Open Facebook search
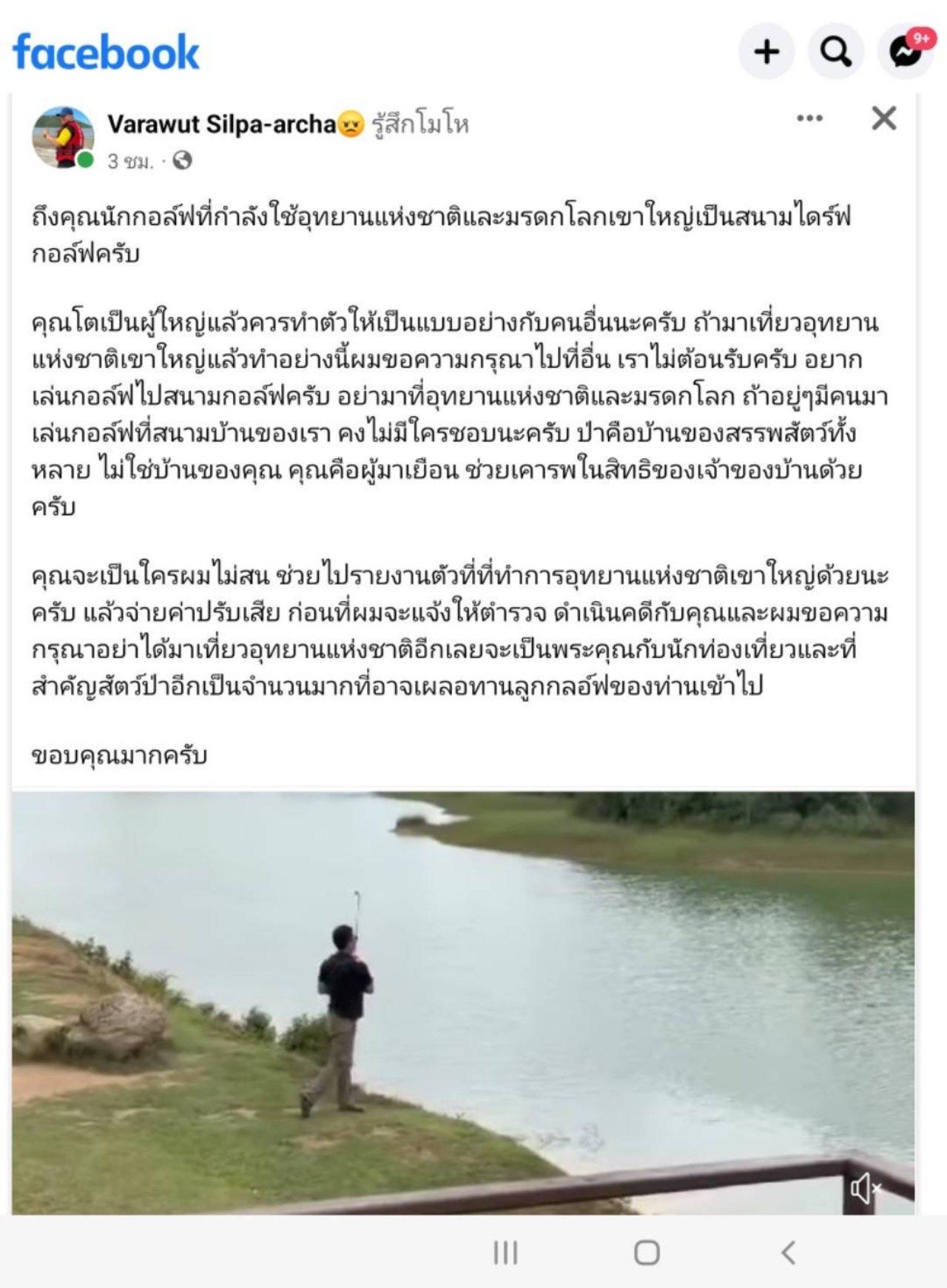Screen dimensions: 947x1288 (836, 52)
